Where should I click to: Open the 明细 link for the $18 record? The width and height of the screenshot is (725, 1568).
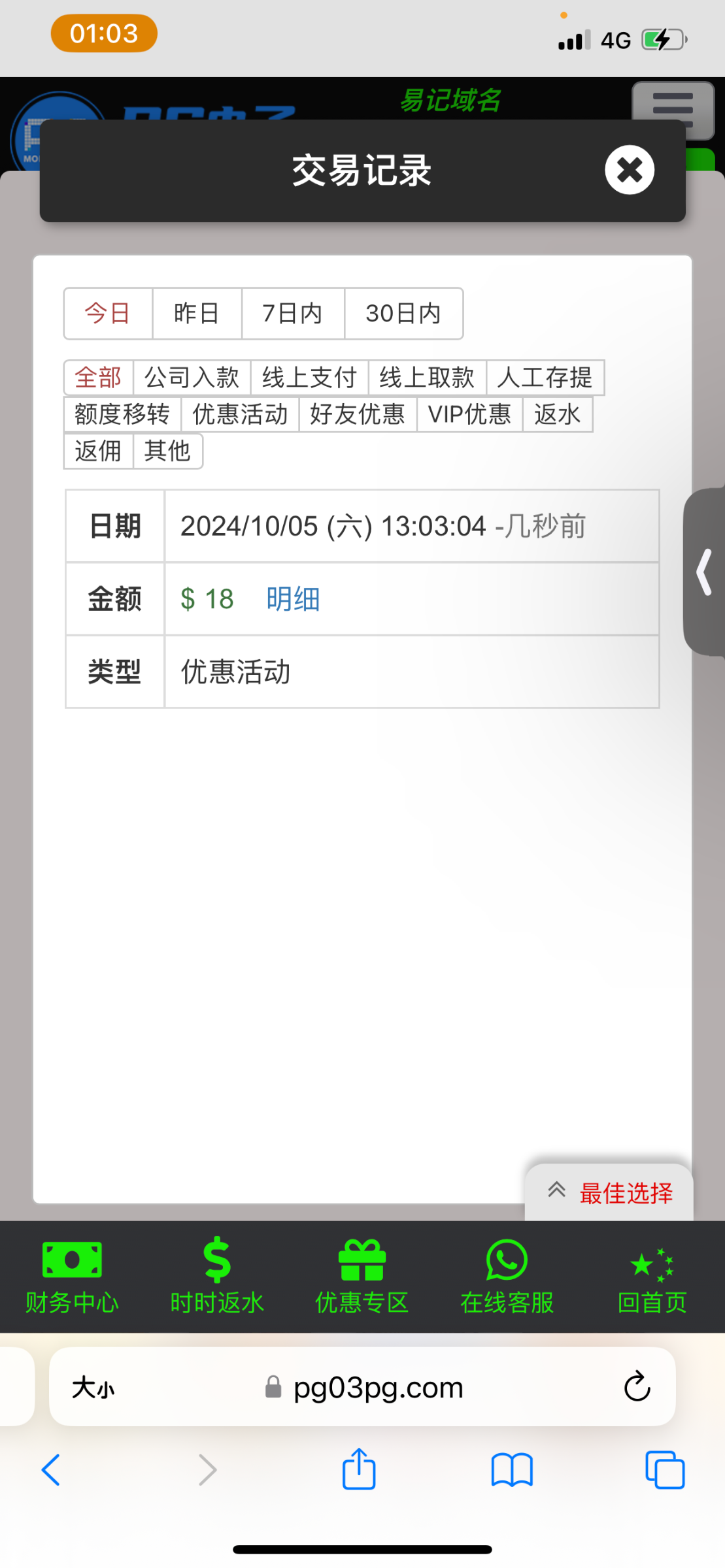click(x=293, y=599)
